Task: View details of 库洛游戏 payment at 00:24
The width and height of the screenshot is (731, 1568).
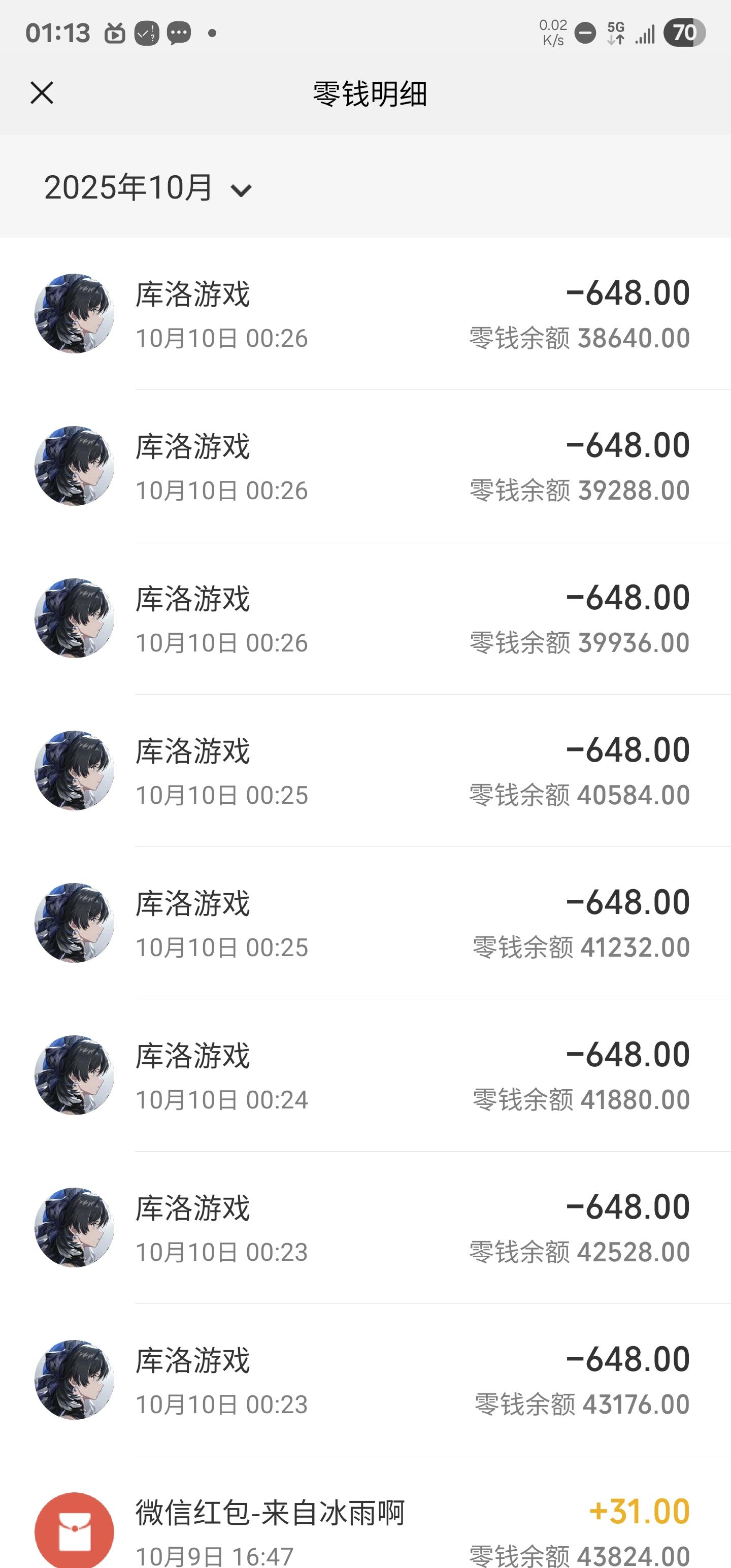Action: pyautogui.click(x=365, y=1075)
